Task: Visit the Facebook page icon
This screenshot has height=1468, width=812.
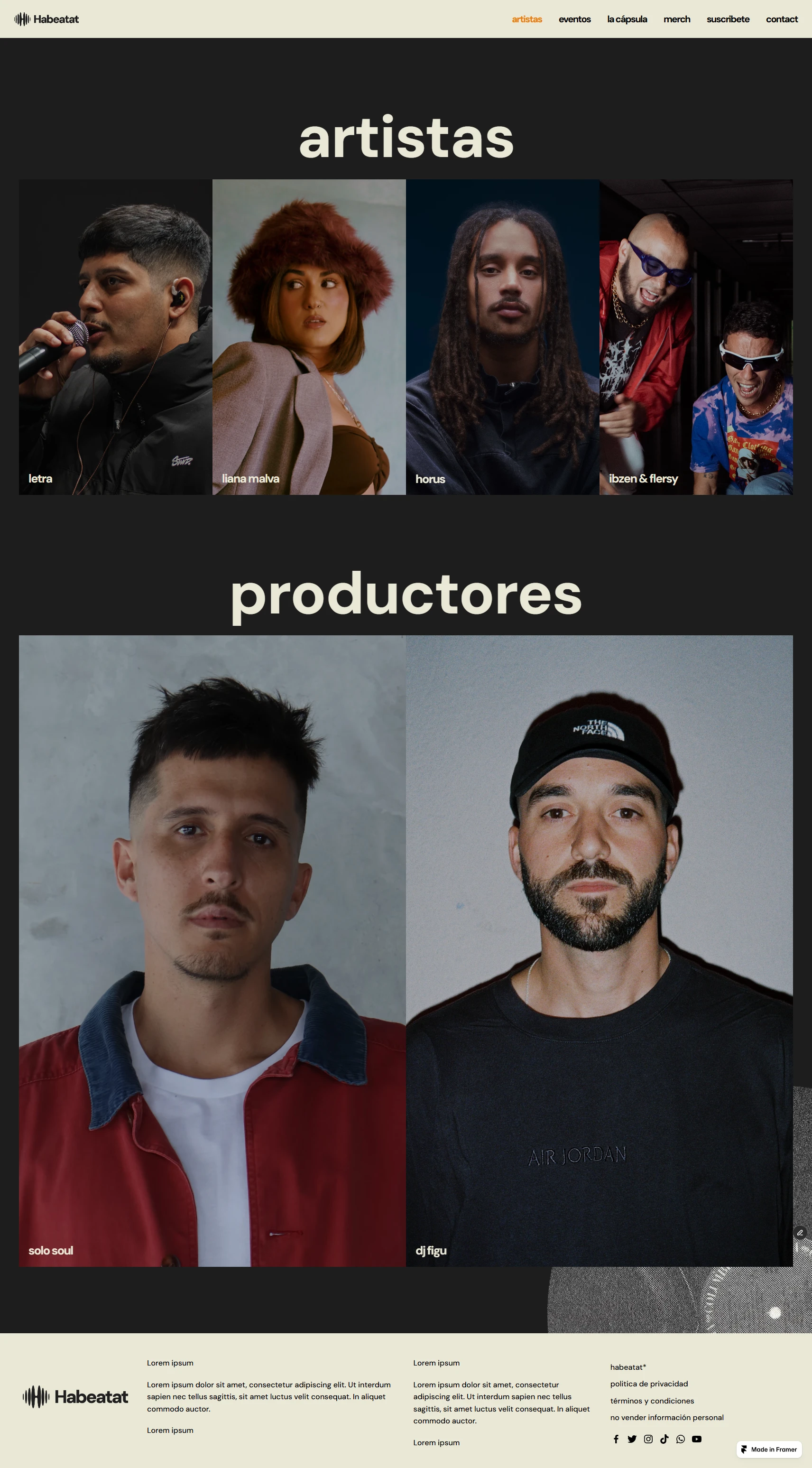Action: (616, 1439)
